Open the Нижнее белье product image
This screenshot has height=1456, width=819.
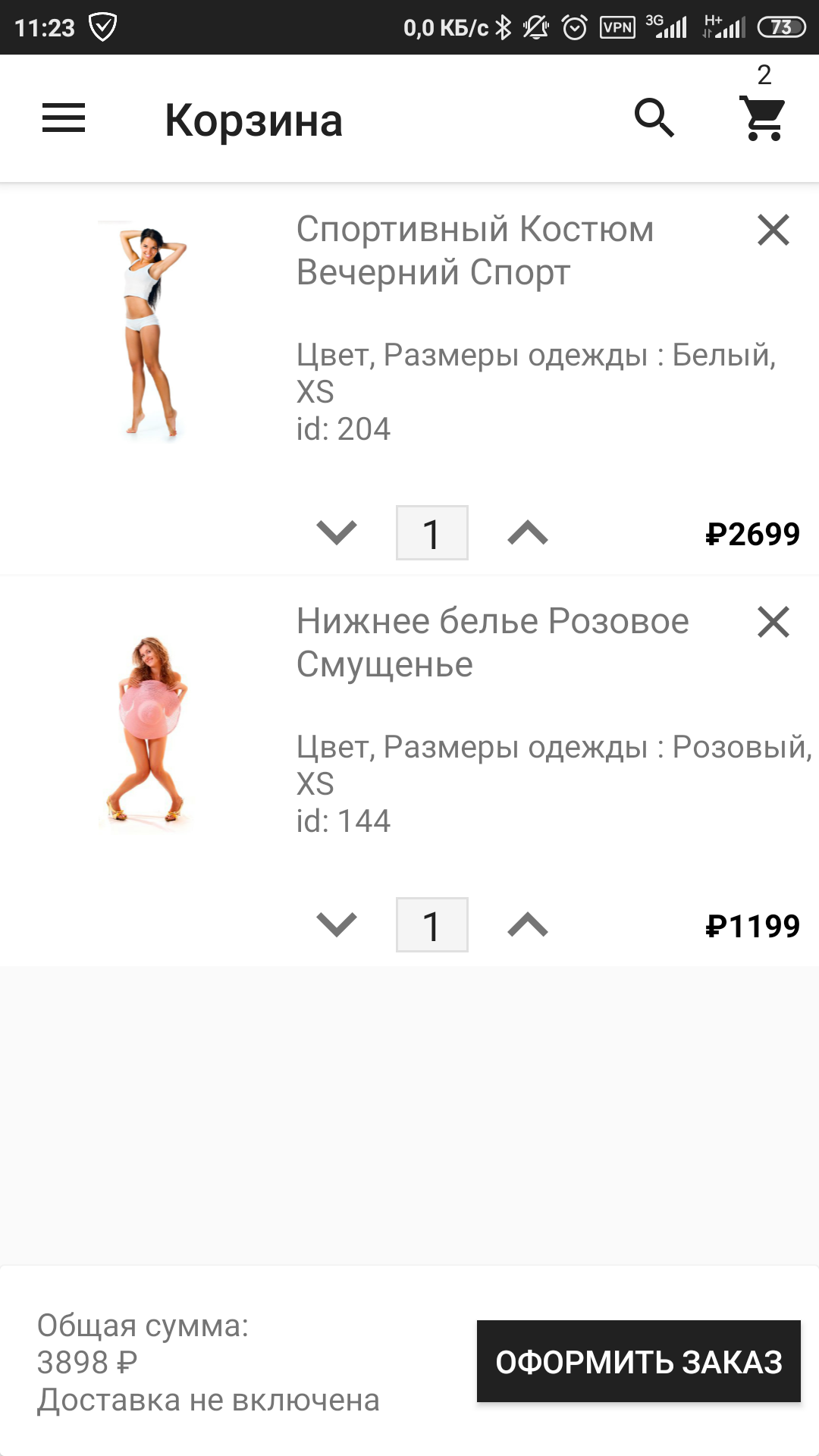click(x=149, y=731)
